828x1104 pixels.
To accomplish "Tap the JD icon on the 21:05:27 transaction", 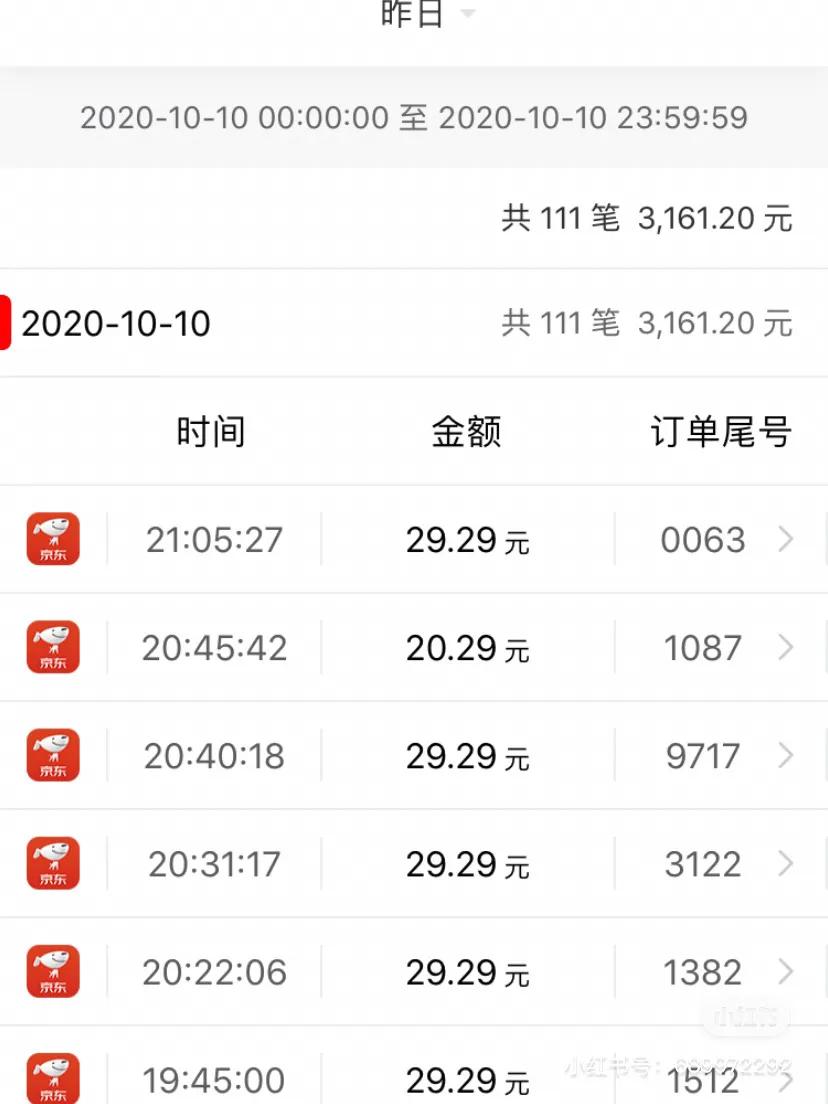I will [53, 538].
